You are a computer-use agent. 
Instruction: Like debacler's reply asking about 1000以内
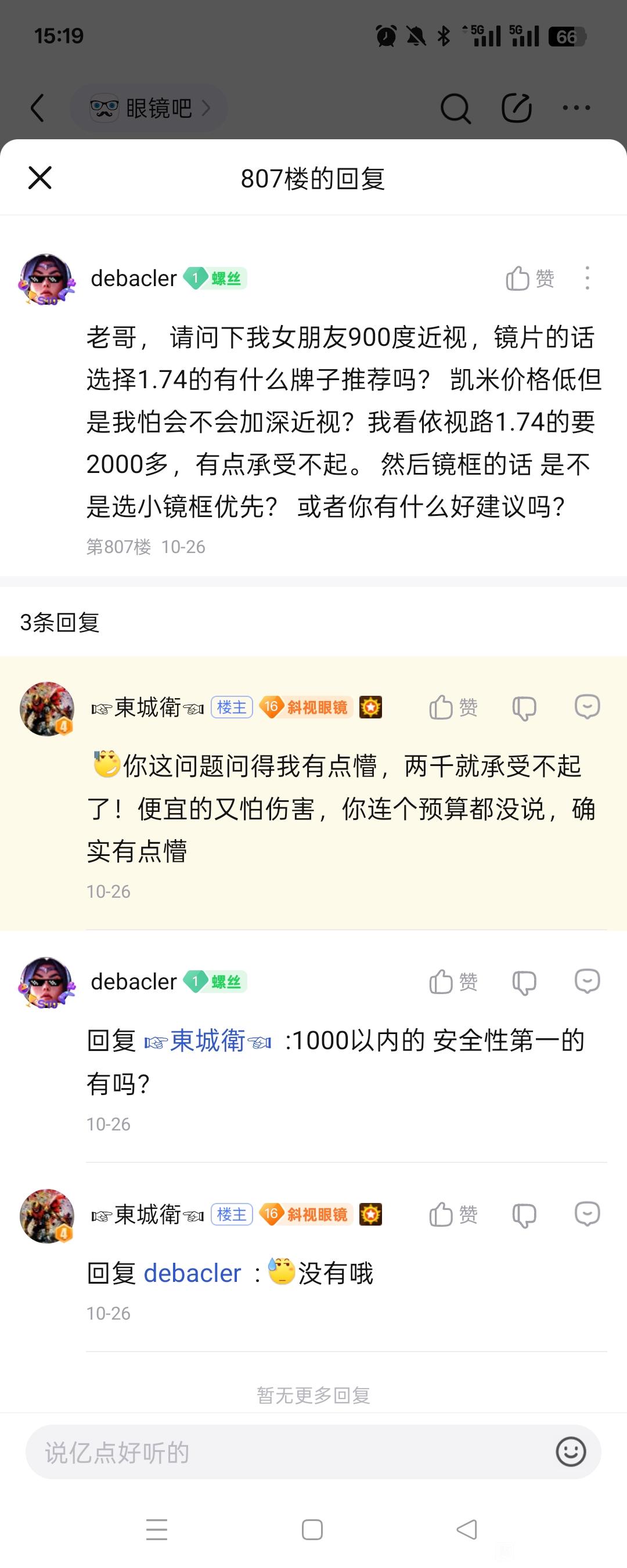pyautogui.click(x=452, y=982)
